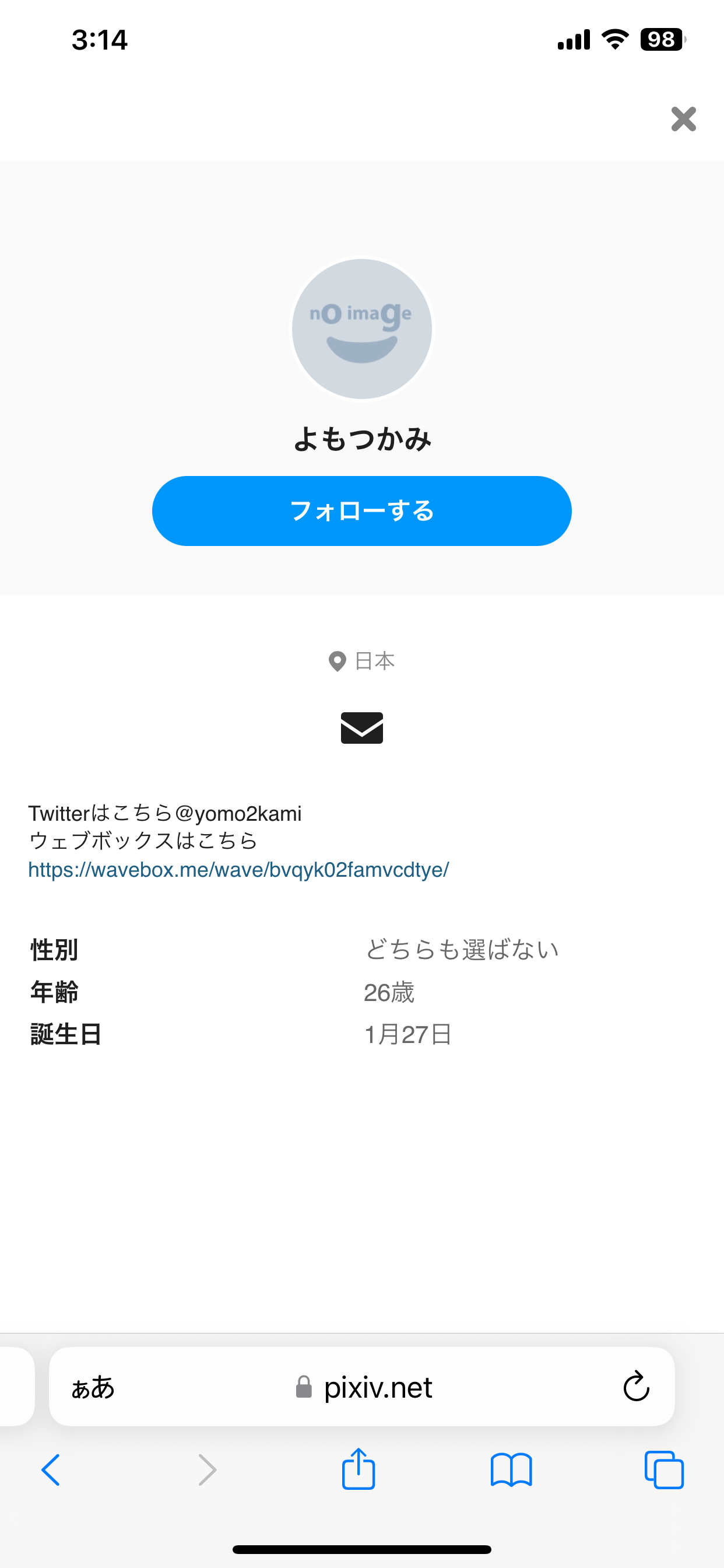The image size is (724, 1568).
Task: Close the profile overlay with the X
Action: click(683, 118)
